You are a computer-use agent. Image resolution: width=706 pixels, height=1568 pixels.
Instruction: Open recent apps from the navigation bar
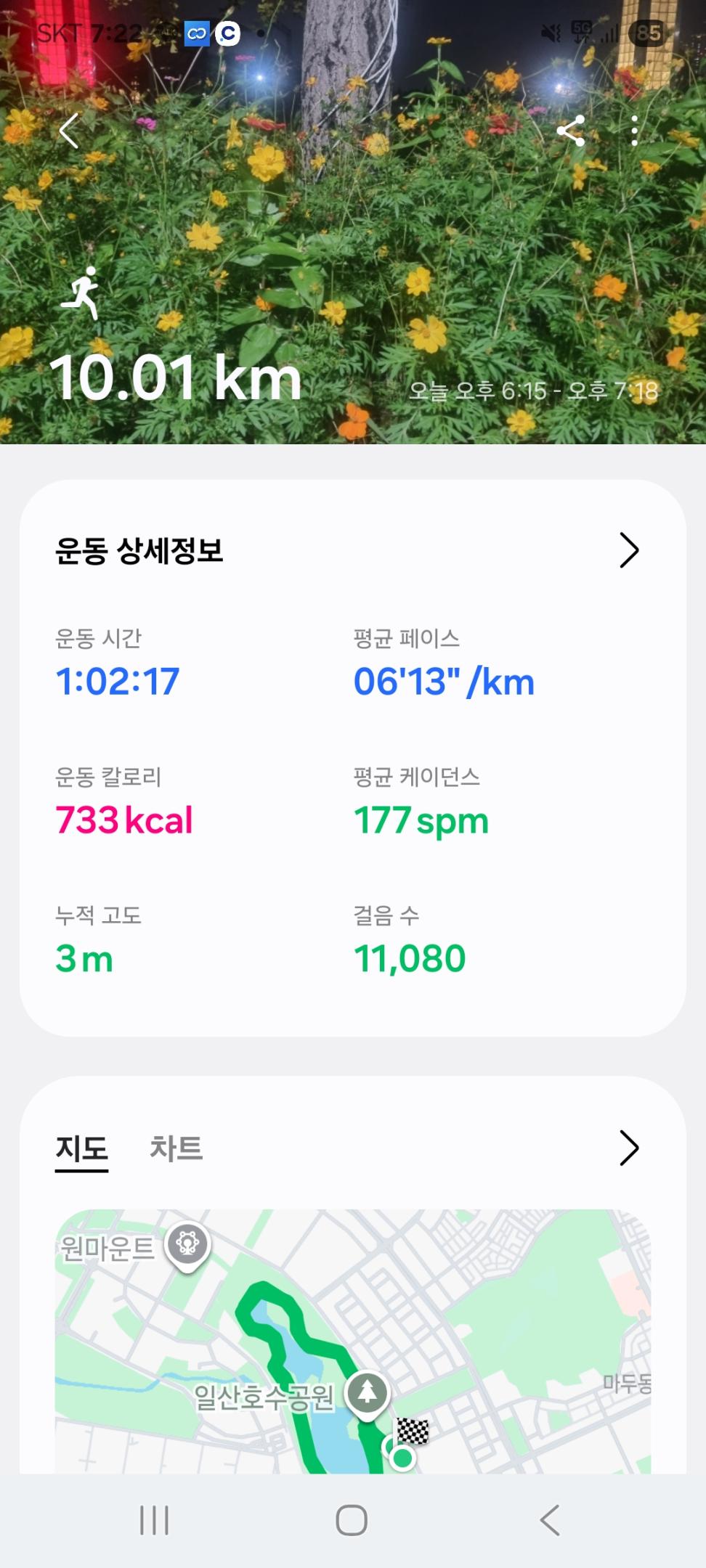point(155,1522)
